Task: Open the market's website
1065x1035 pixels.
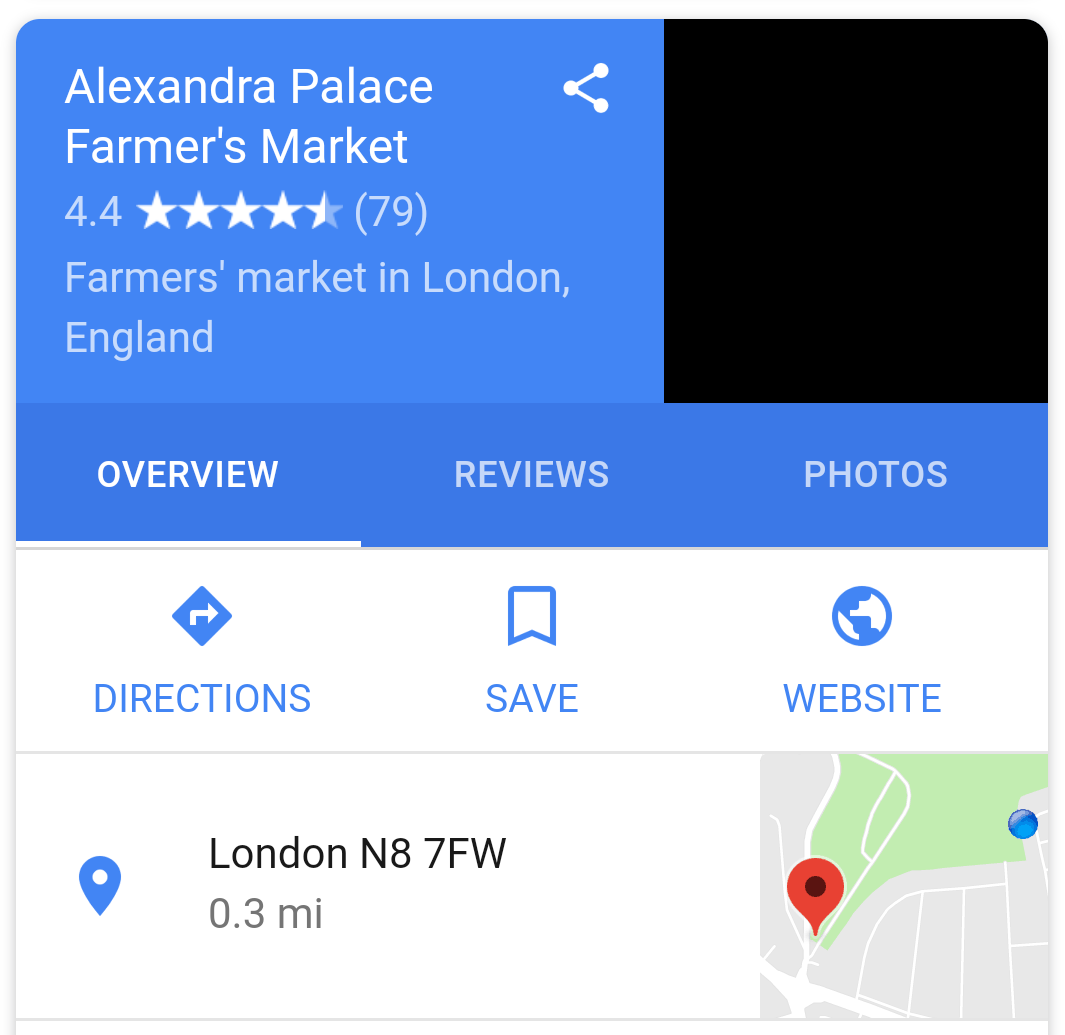Action: (861, 651)
